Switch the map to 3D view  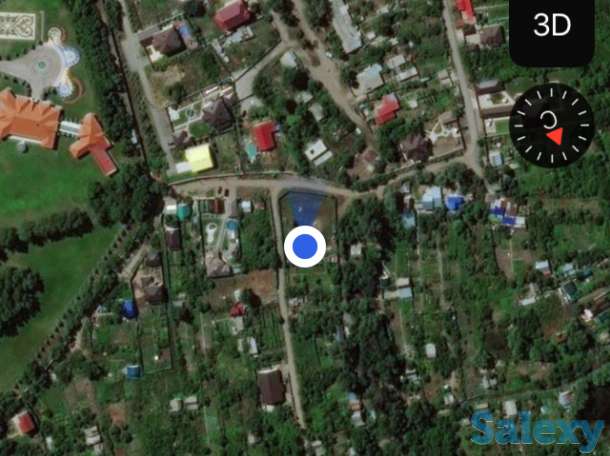pos(551,27)
